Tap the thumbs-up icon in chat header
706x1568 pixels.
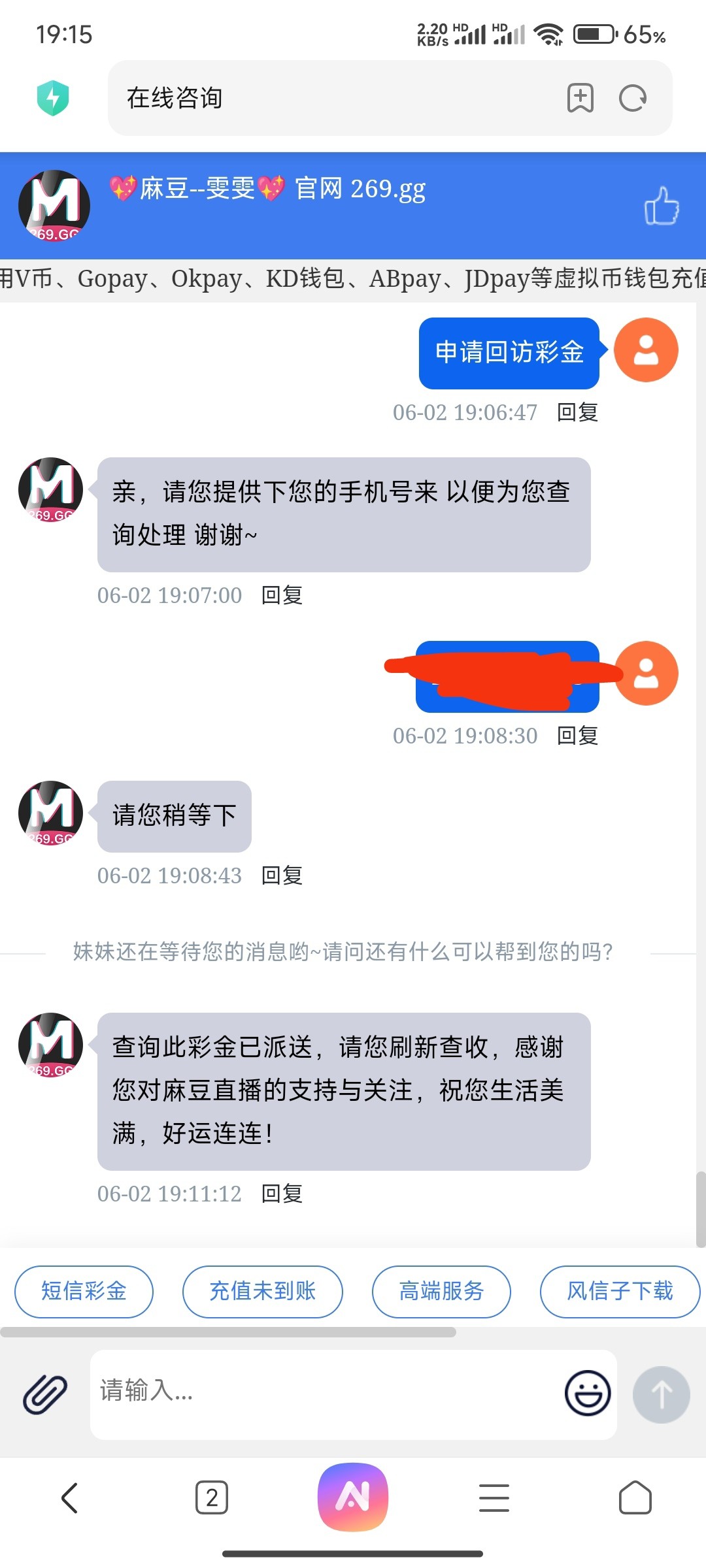click(661, 206)
